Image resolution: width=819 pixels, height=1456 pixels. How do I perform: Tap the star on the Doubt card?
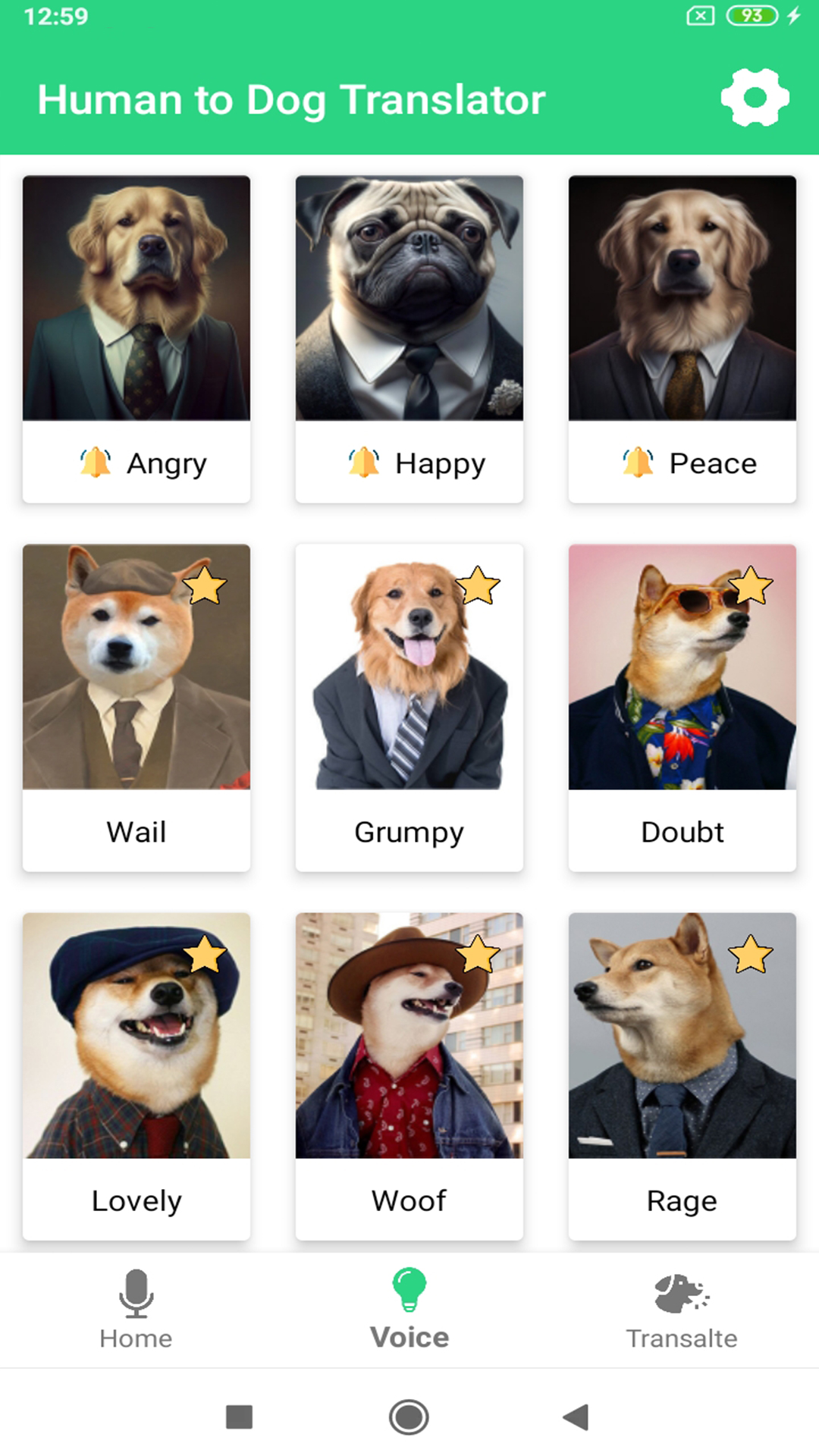(x=751, y=585)
